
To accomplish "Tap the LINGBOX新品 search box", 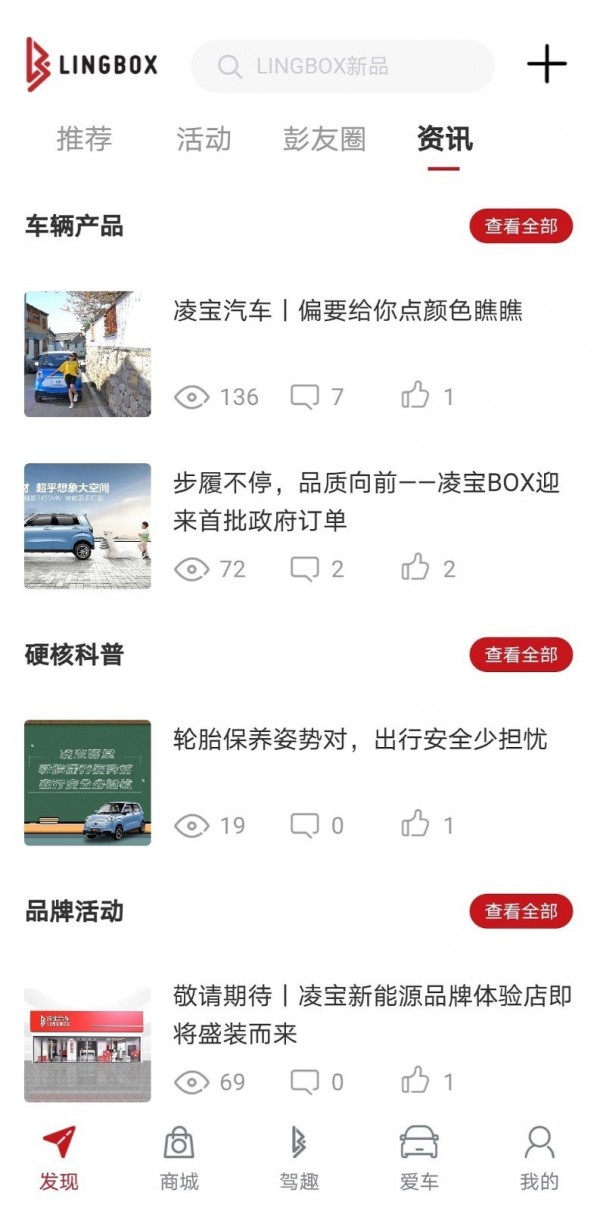I will (342, 67).
